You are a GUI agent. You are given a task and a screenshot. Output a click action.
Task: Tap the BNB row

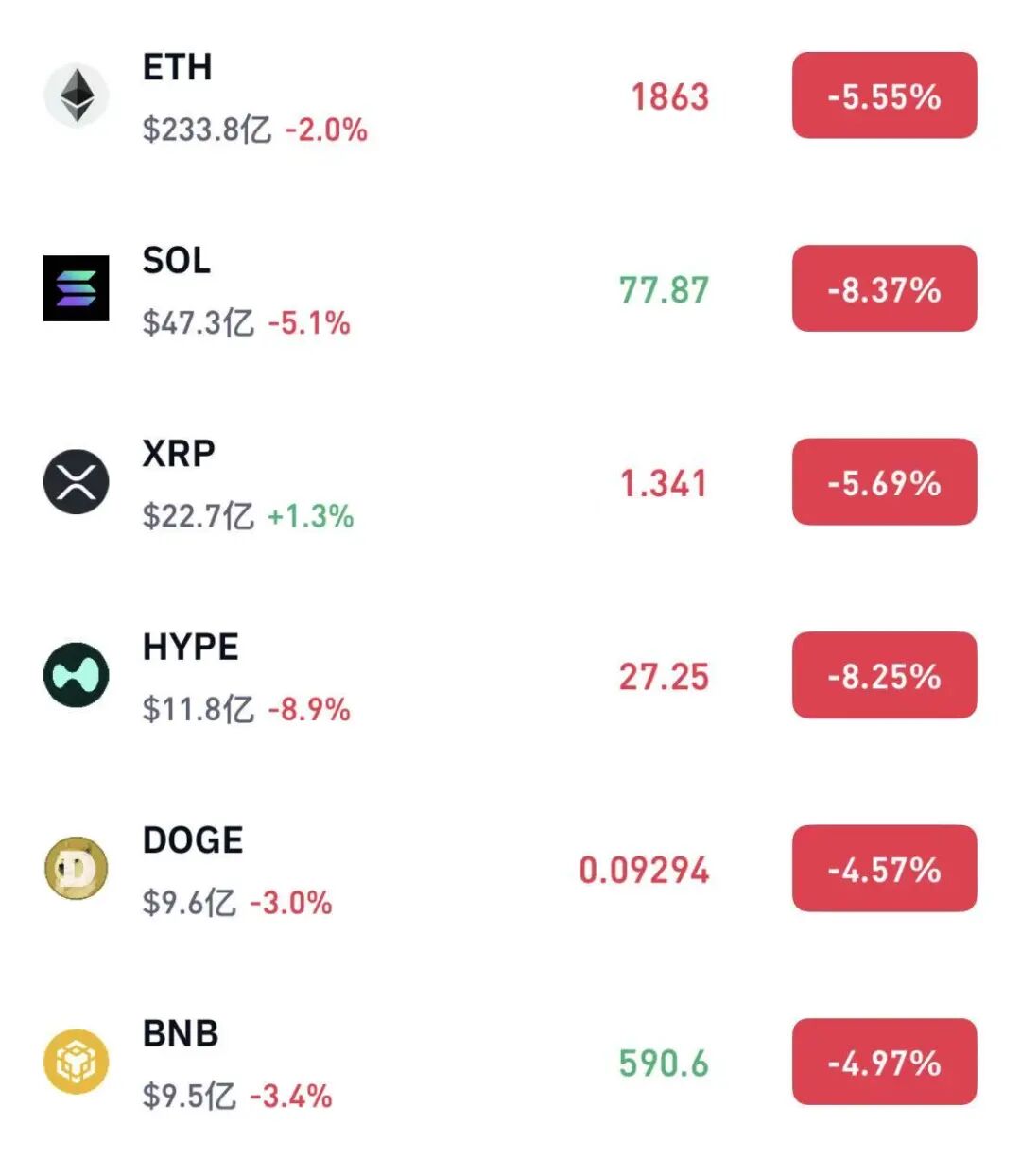[x=181, y=1034]
